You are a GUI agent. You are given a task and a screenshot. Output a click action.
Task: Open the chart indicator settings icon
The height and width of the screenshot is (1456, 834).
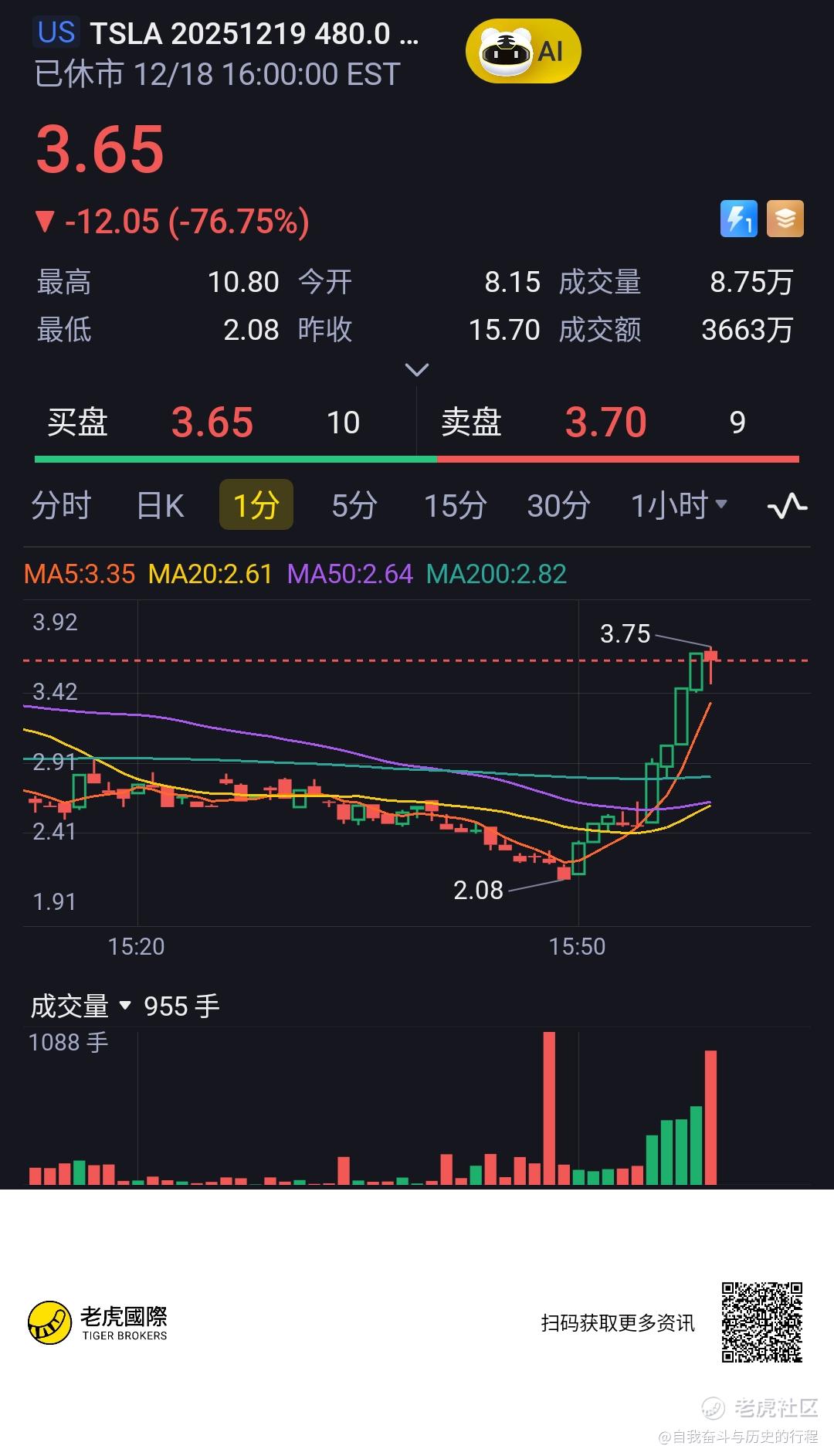point(787,506)
